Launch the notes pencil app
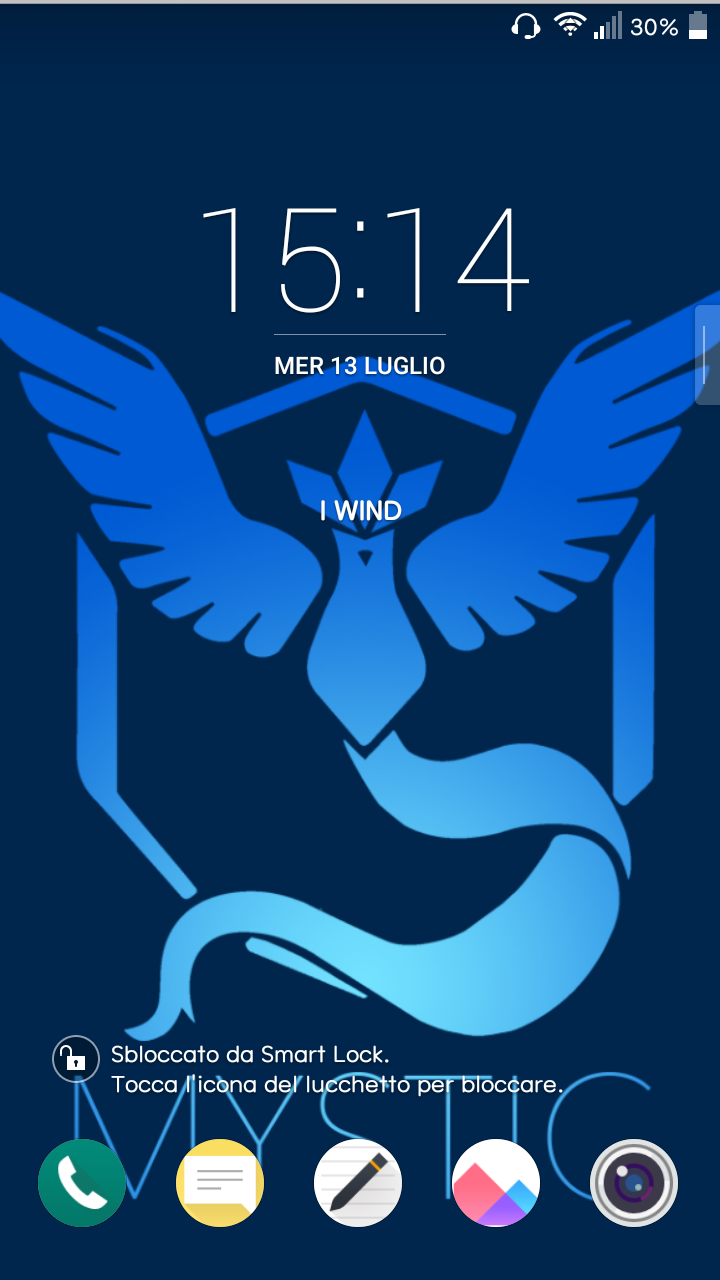 (x=358, y=1183)
